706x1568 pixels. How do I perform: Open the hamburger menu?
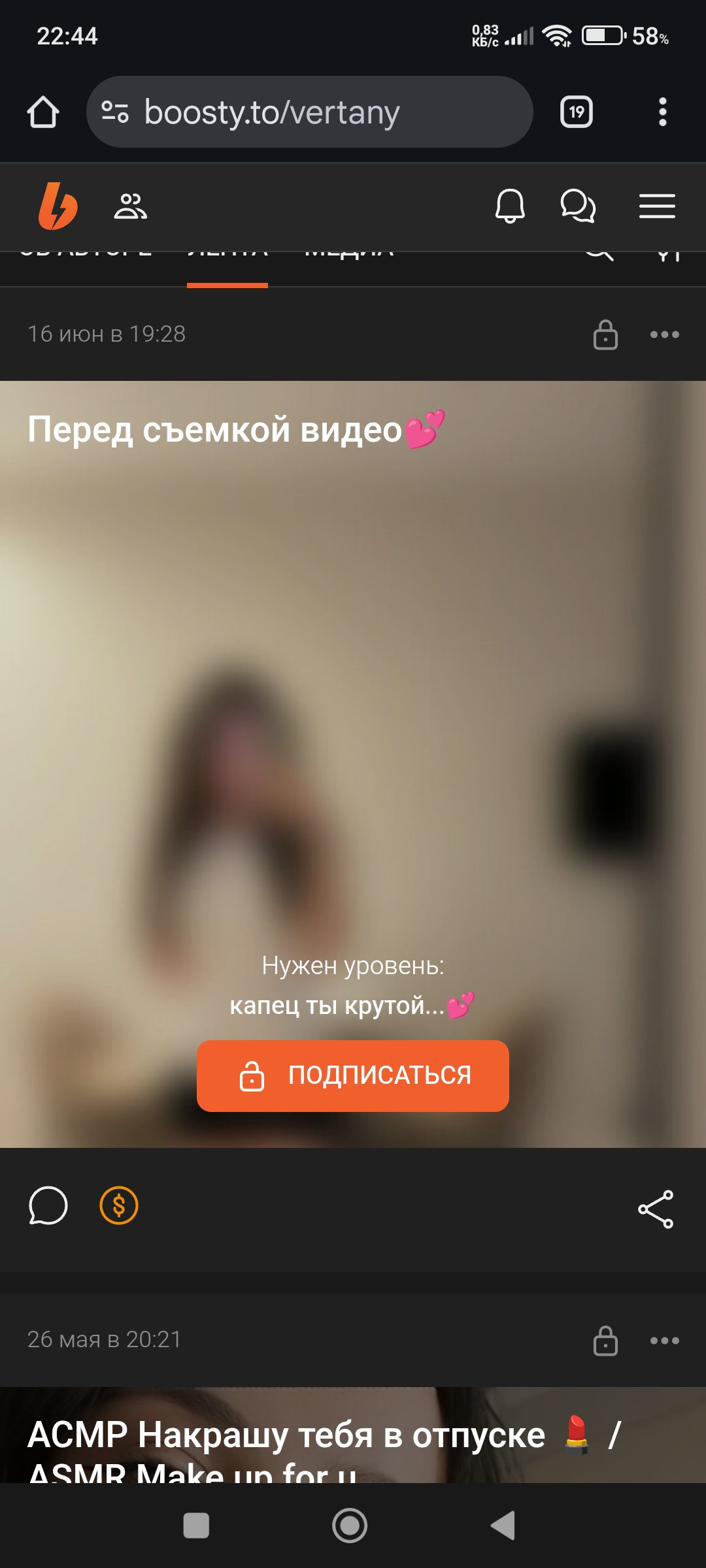657,206
